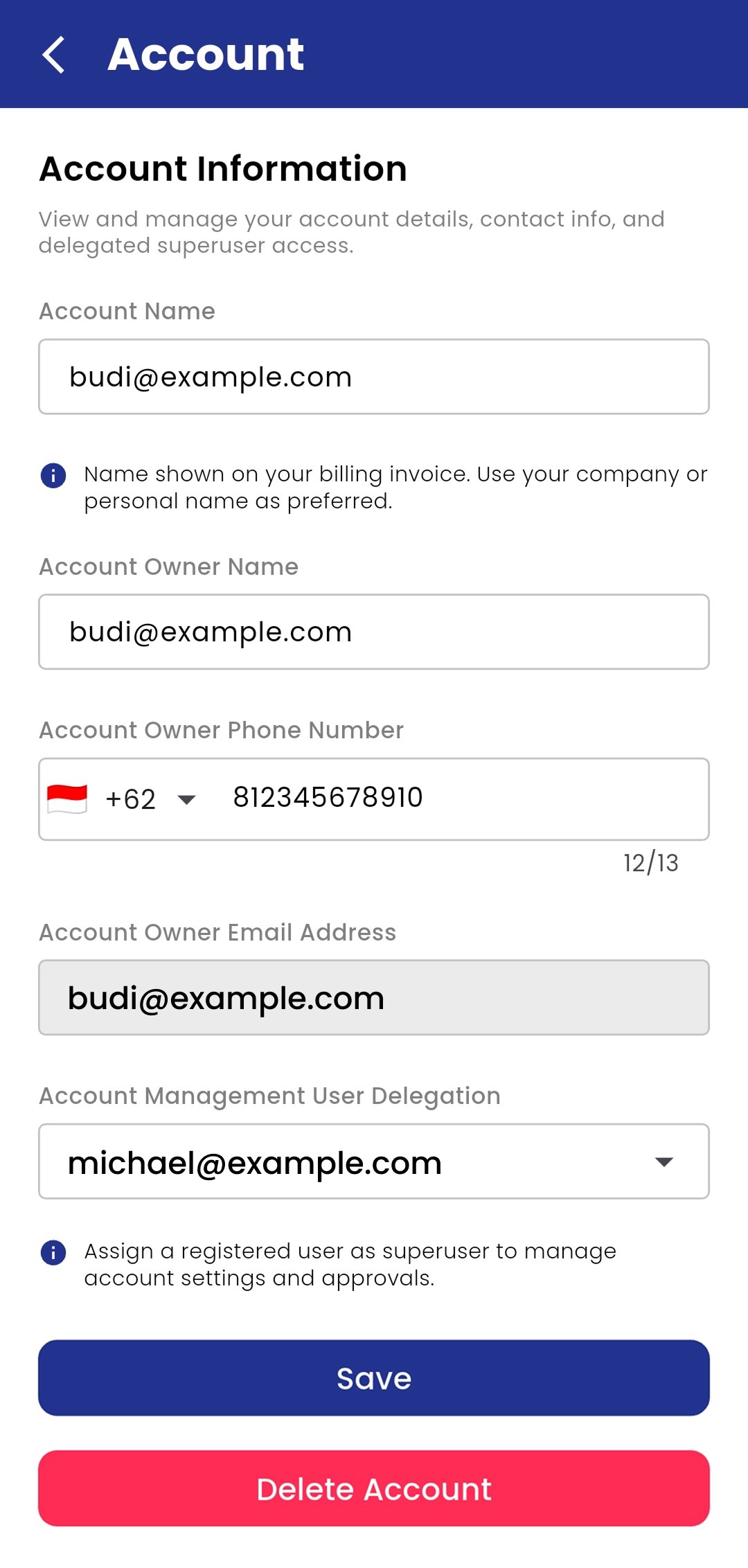Click the delegation field dropdown chevron
748x1568 pixels.
click(664, 1161)
